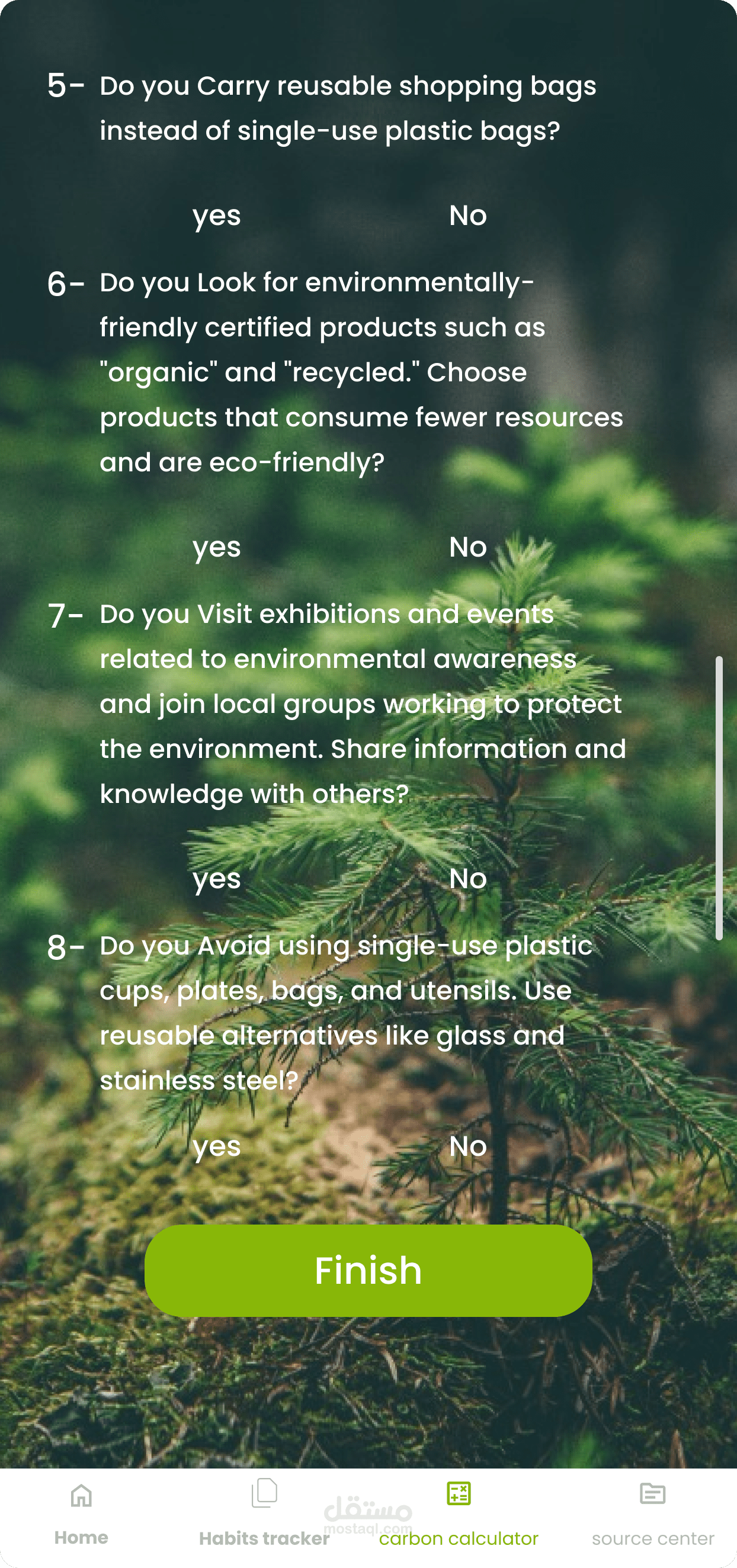Screen dimensions: 737x1568
Task: Tap the Finish button
Action: click(368, 1270)
